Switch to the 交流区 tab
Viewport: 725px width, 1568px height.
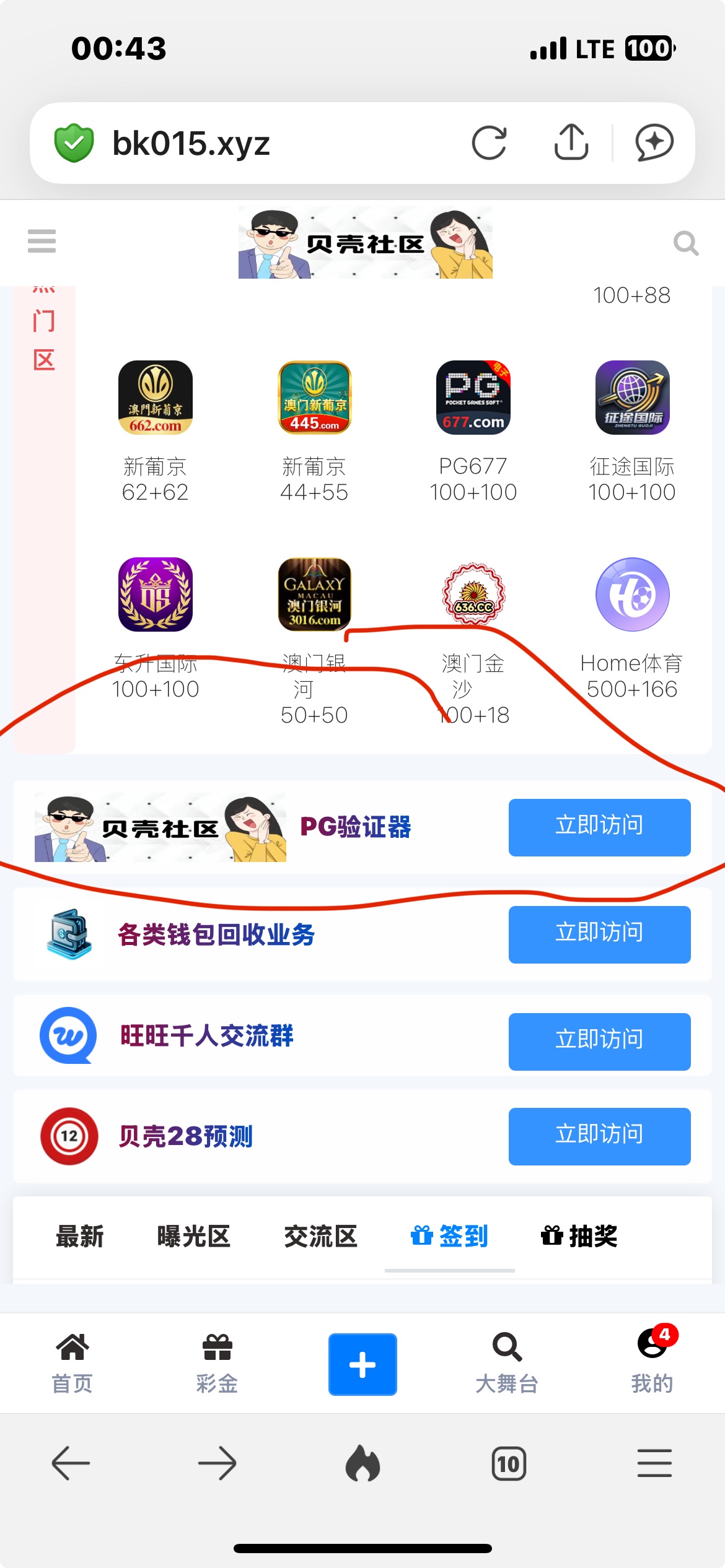tap(320, 1237)
